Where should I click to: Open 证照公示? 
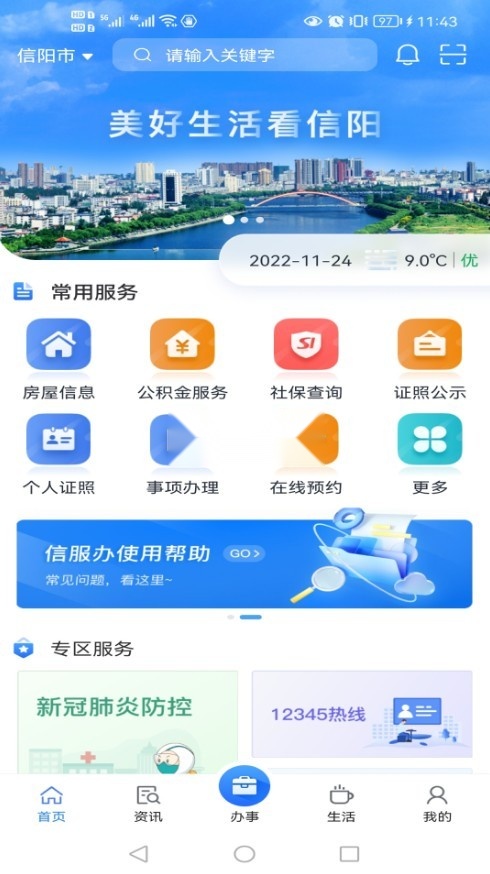[430, 359]
